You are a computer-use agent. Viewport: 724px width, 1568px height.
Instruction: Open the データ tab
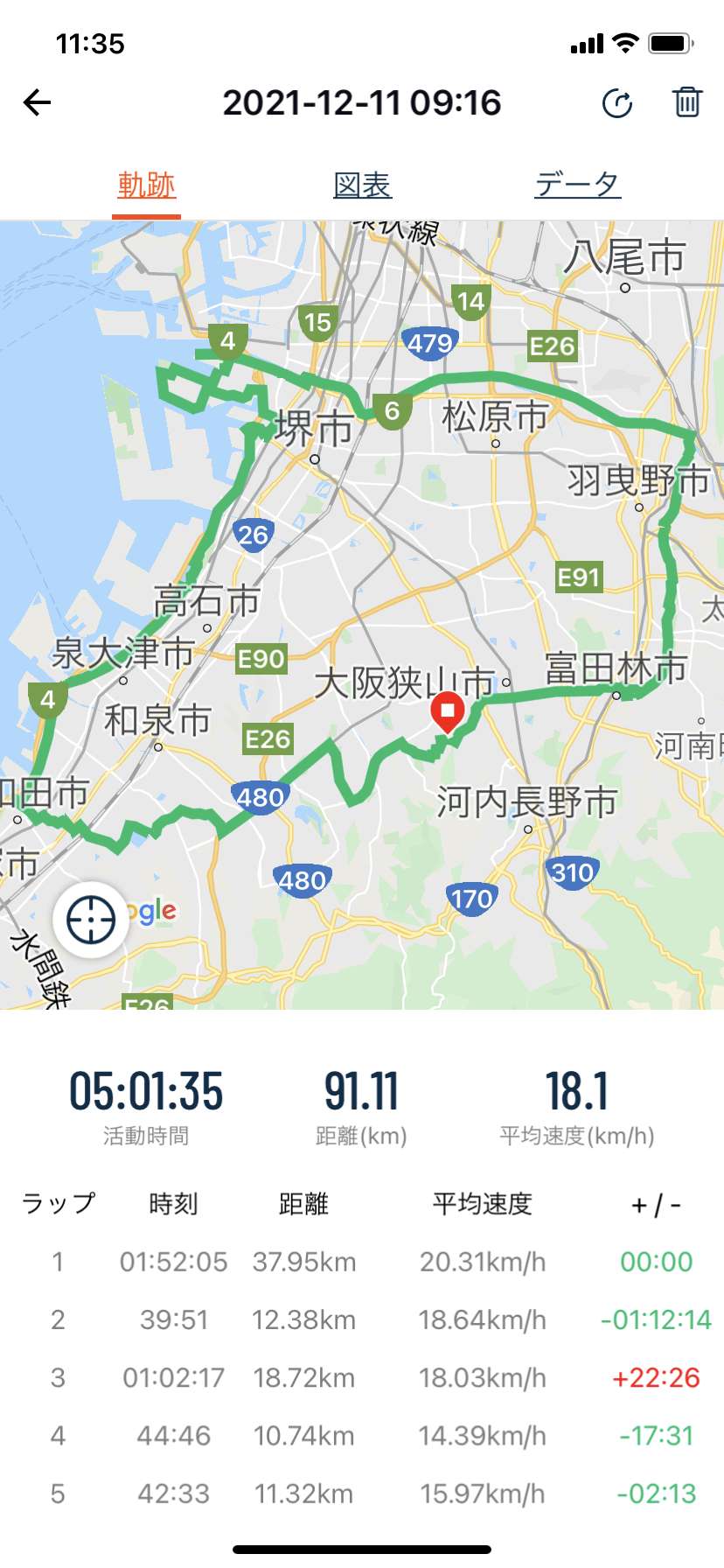[578, 185]
